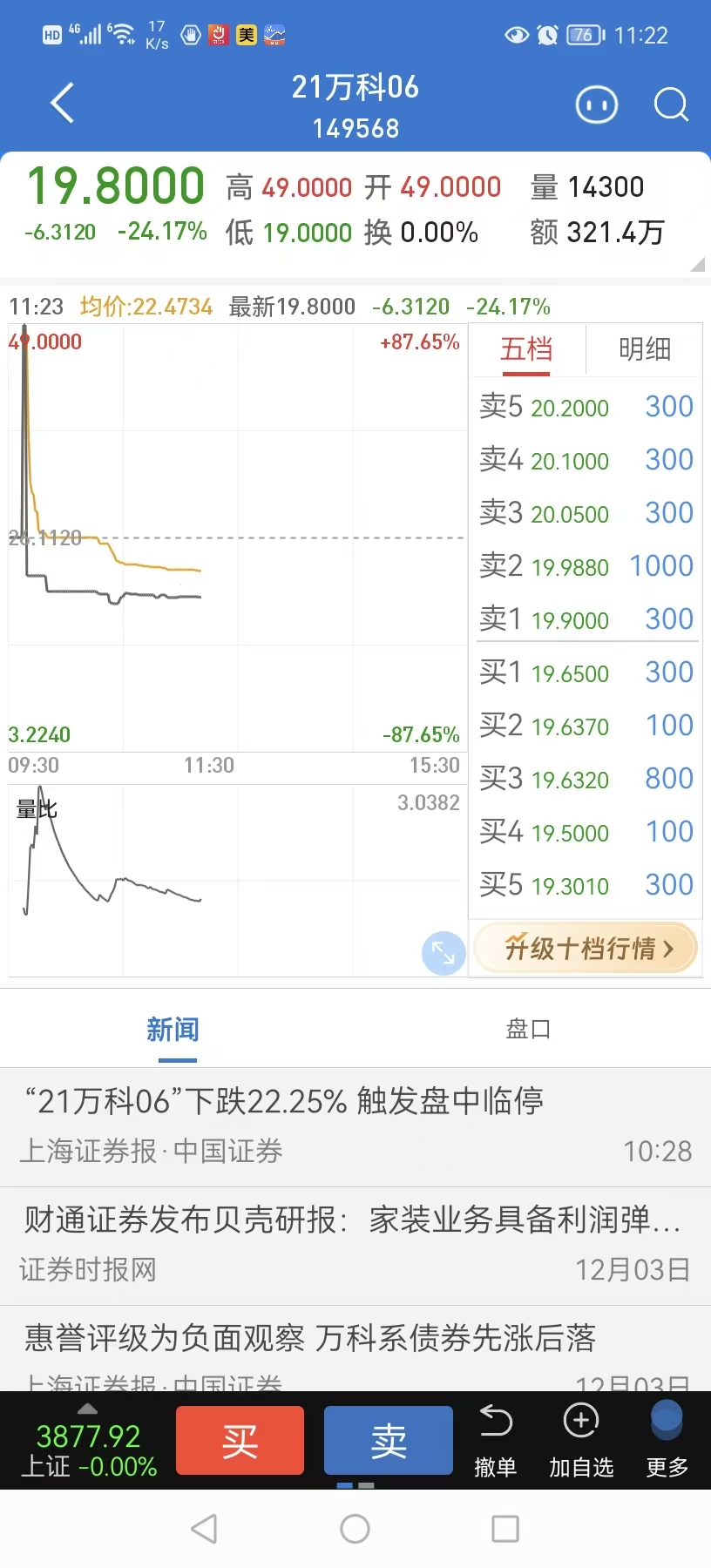Switch to the 明细 tab
The image size is (711, 1568).
coord(645,350)
